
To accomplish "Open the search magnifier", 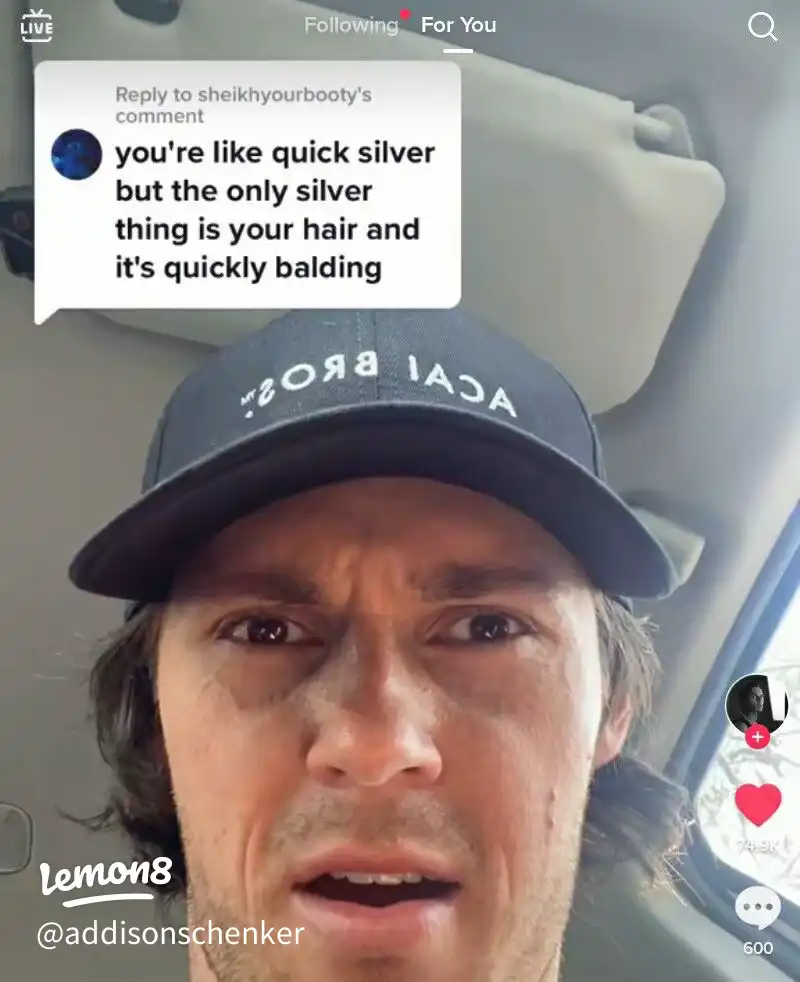I will click(x=762, y=27).
